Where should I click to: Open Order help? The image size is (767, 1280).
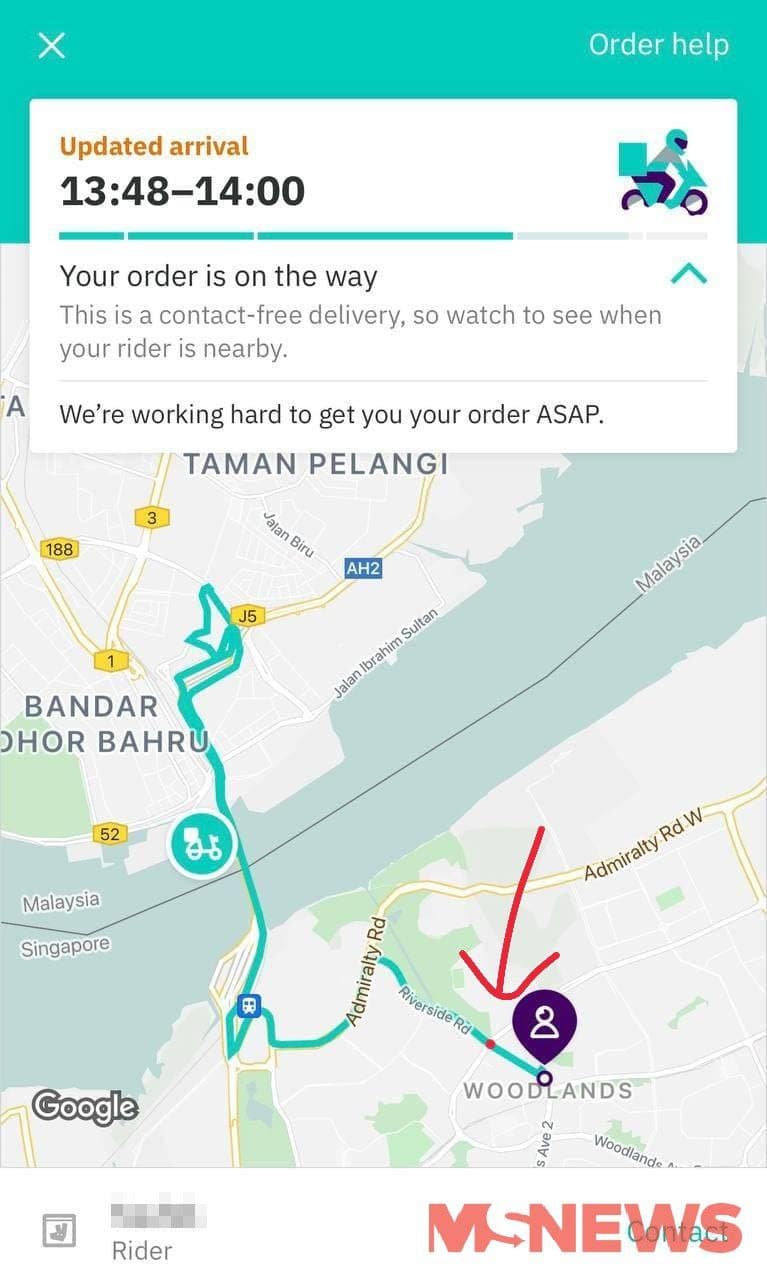click(658, 45)
